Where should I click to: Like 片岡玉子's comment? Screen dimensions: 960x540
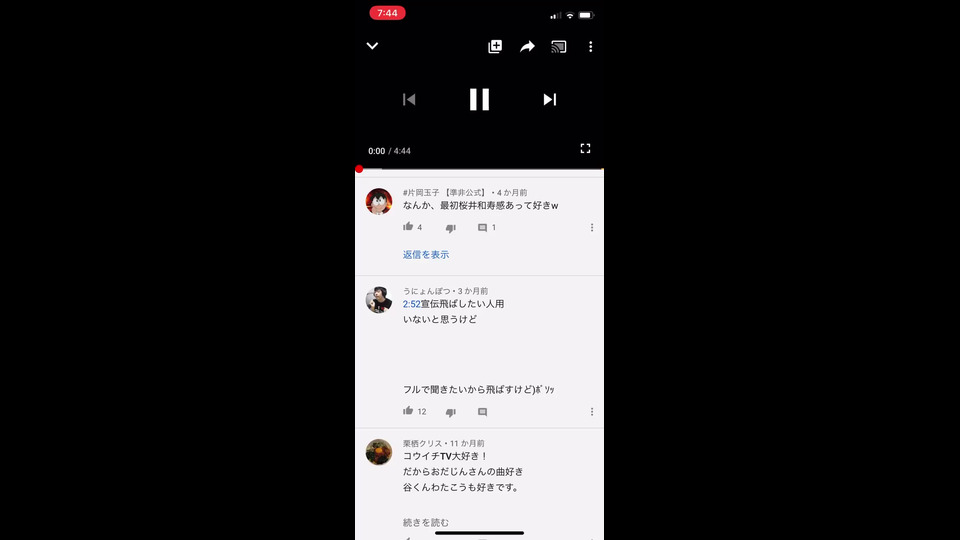coord(408,227)
